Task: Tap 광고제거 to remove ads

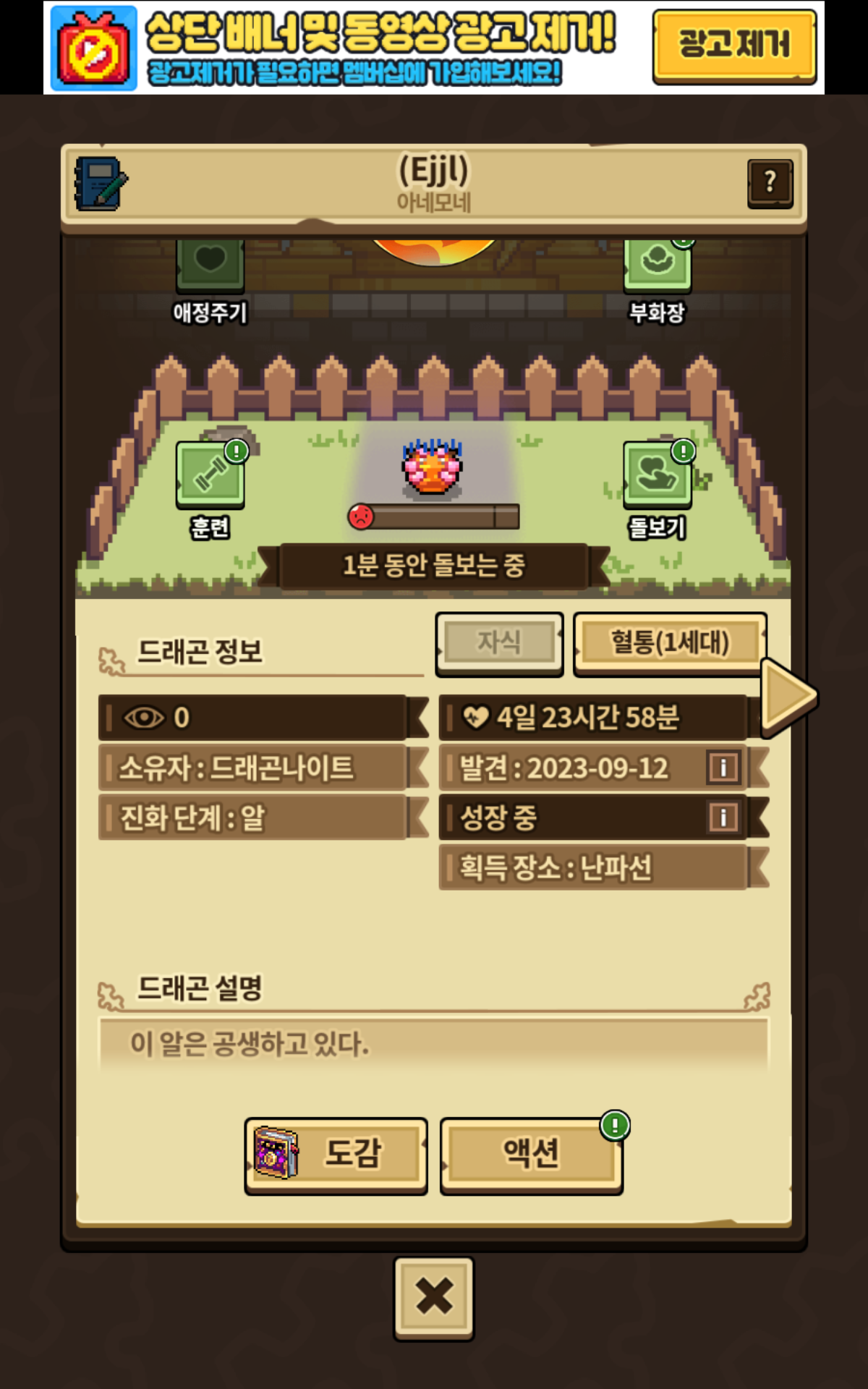Action: (x=733, y=46)
